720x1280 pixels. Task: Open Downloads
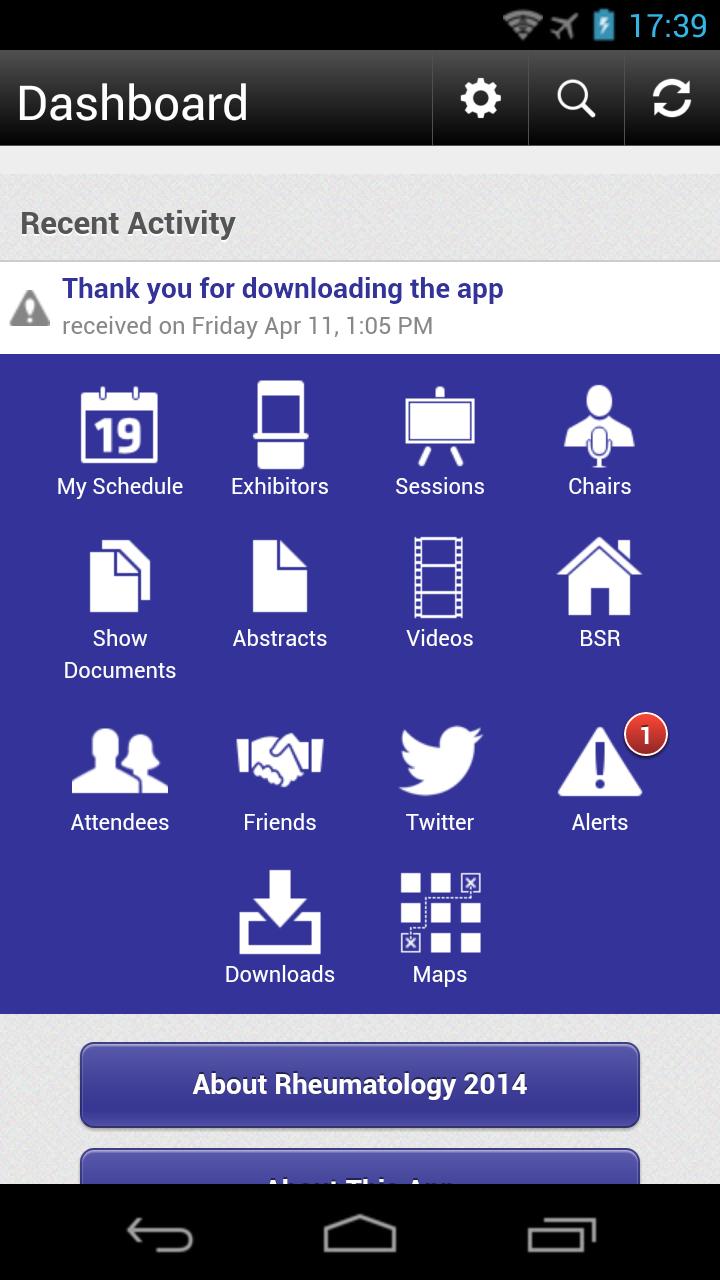click(x=280, y=929)
